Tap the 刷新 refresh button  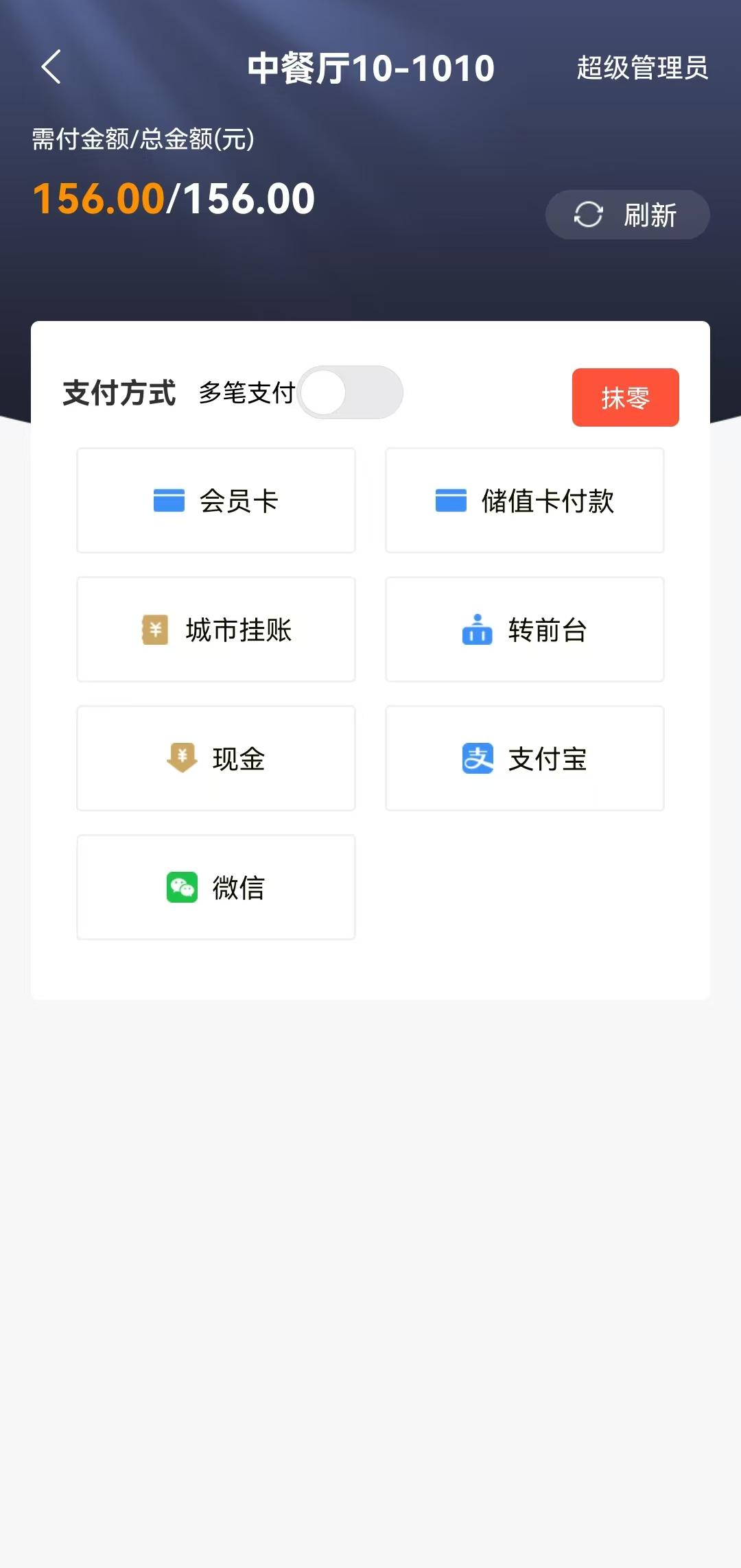coord(627,215)
